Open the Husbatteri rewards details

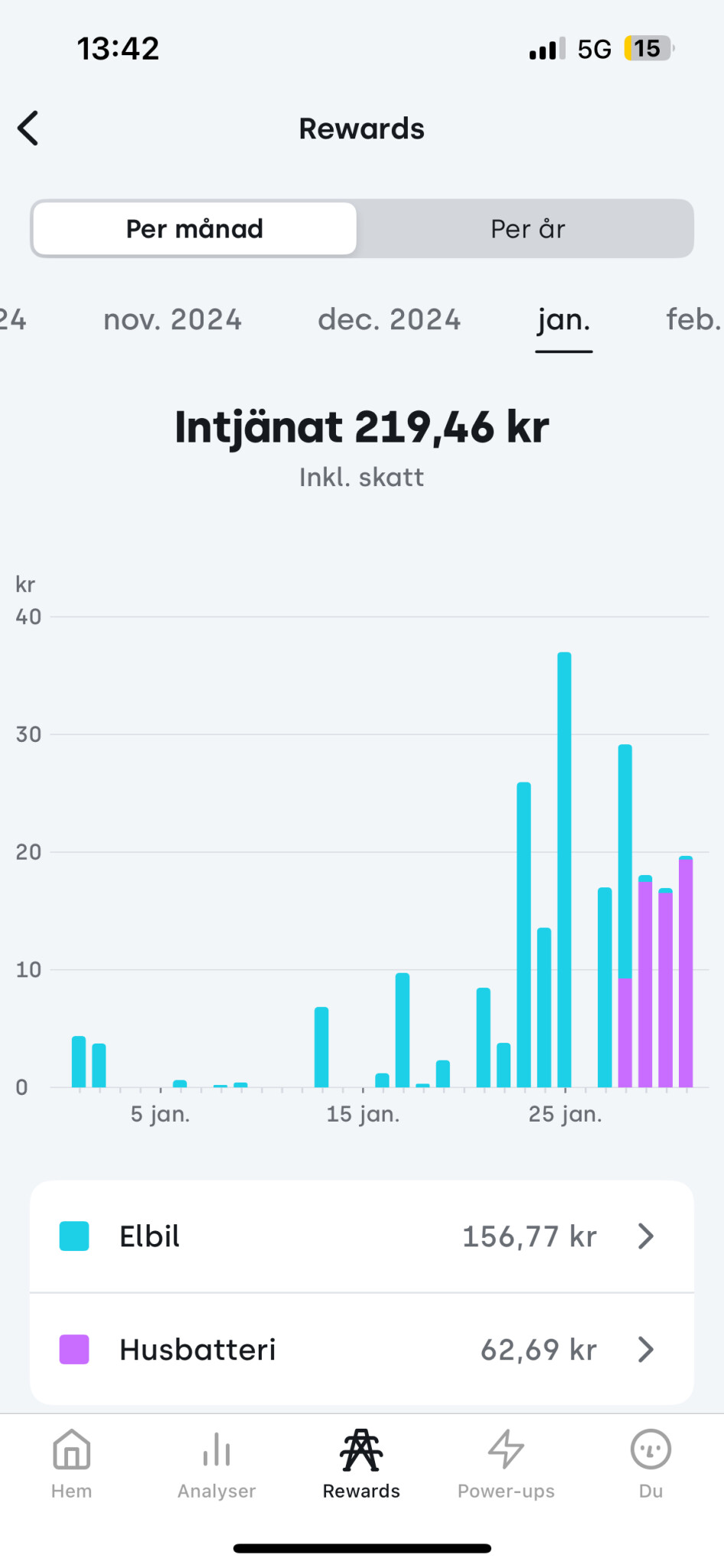click(x=361, y=1349)
